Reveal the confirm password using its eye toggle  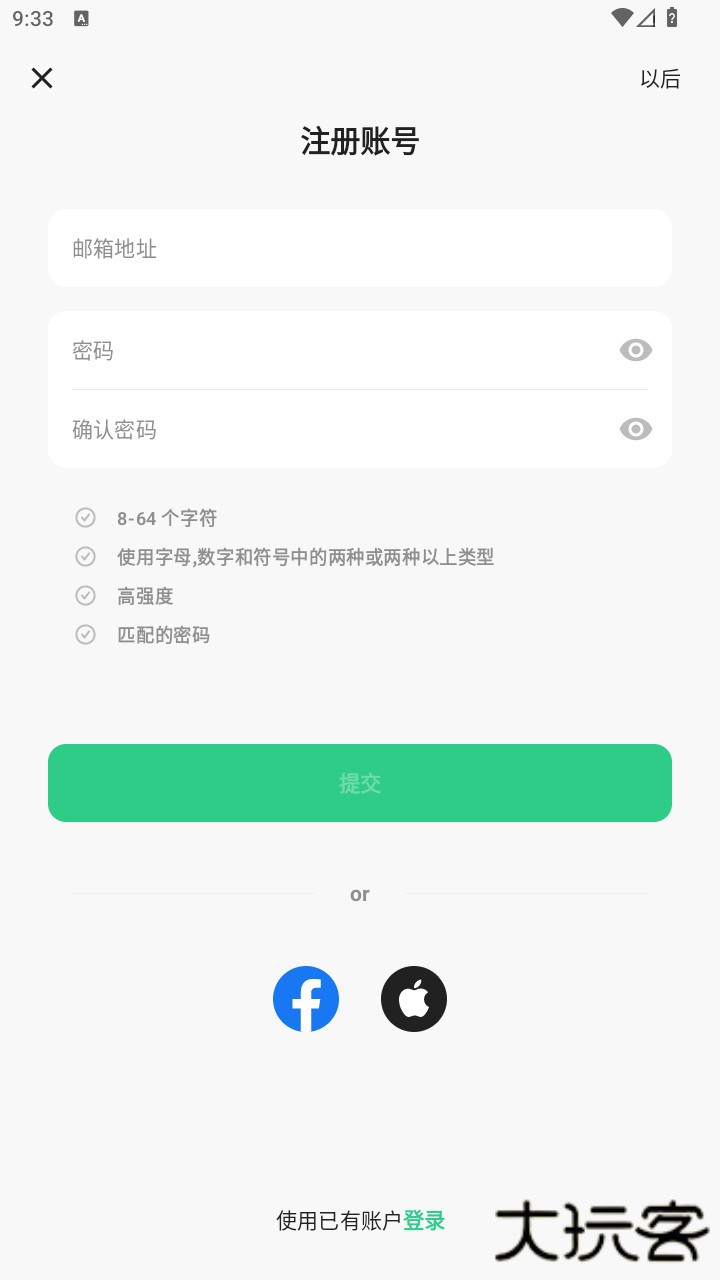(635, 429)
